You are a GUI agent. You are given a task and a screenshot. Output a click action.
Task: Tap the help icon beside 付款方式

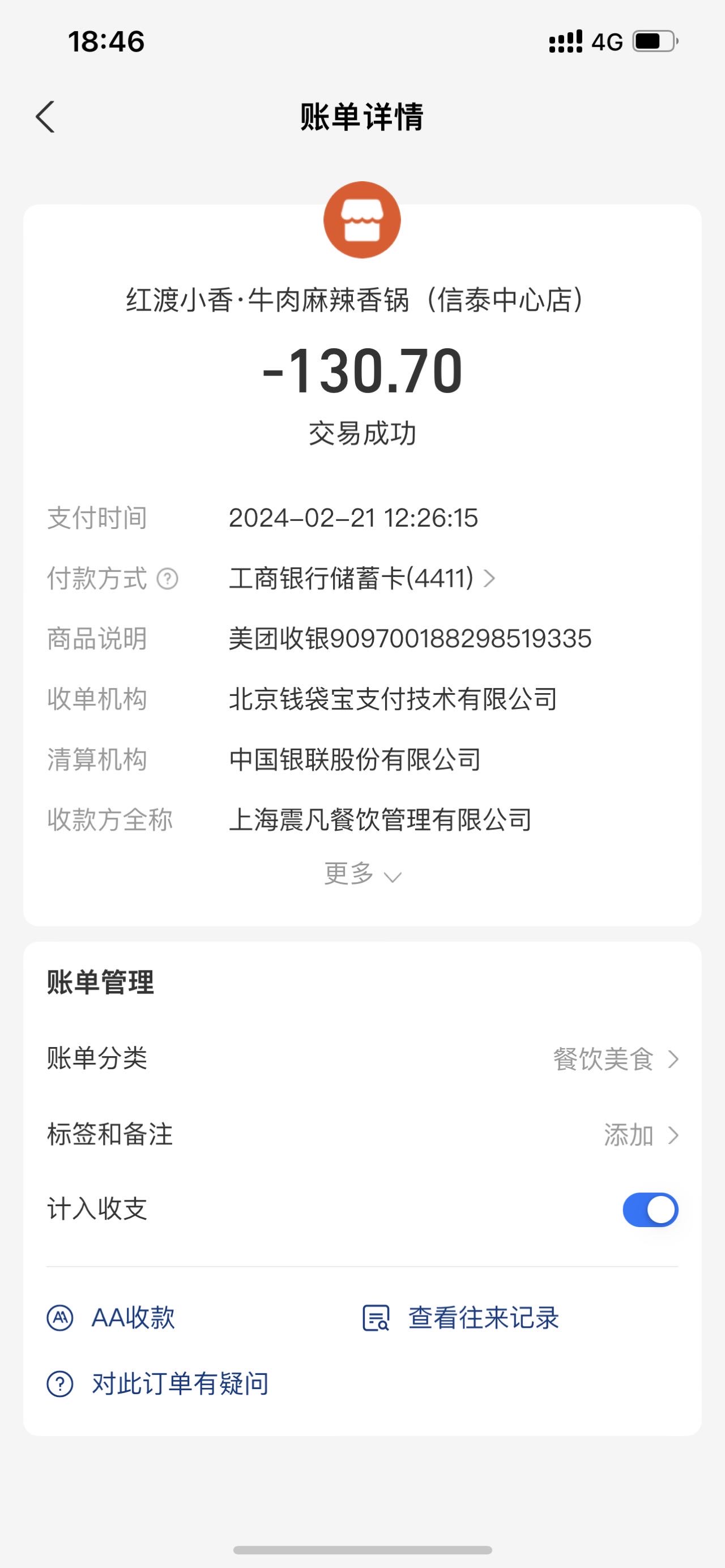[168, 578]
